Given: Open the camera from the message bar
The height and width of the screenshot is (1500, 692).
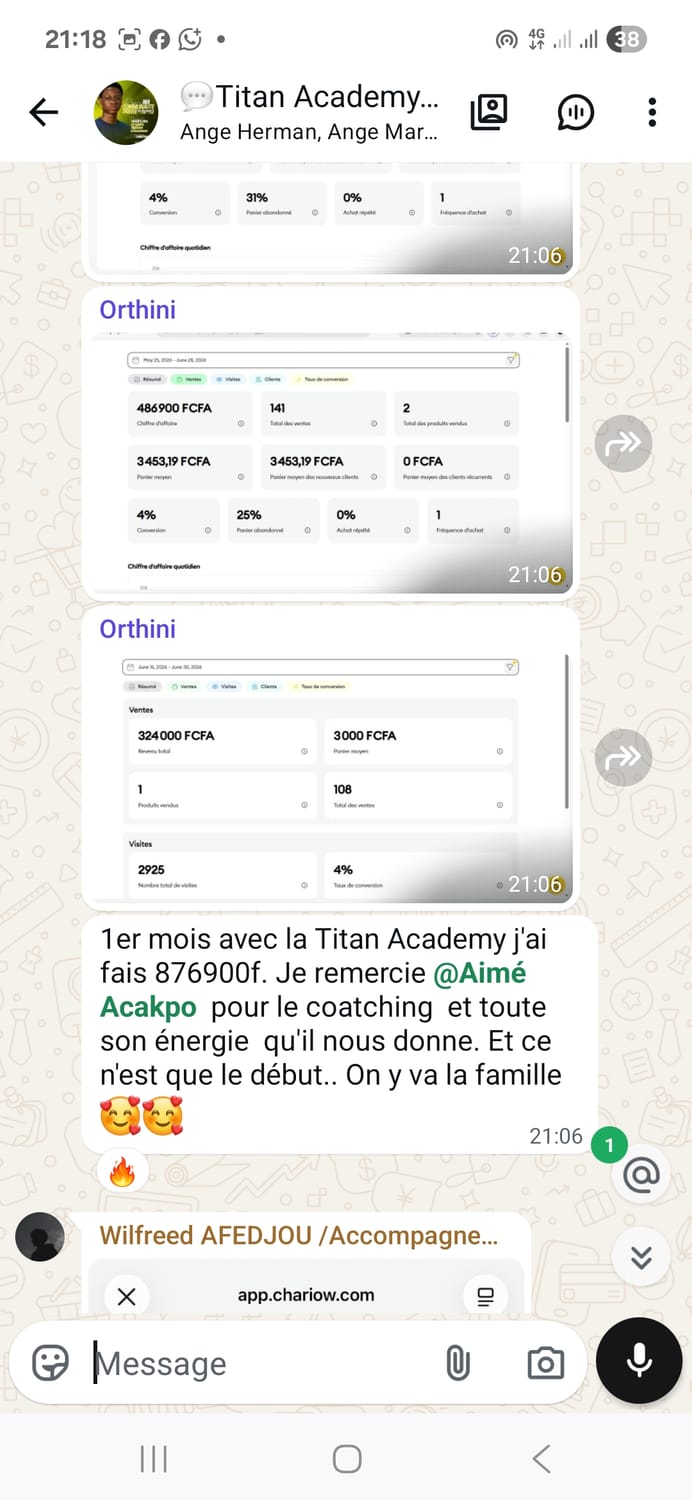Looking at the screenshot, I should (545, 1363).
